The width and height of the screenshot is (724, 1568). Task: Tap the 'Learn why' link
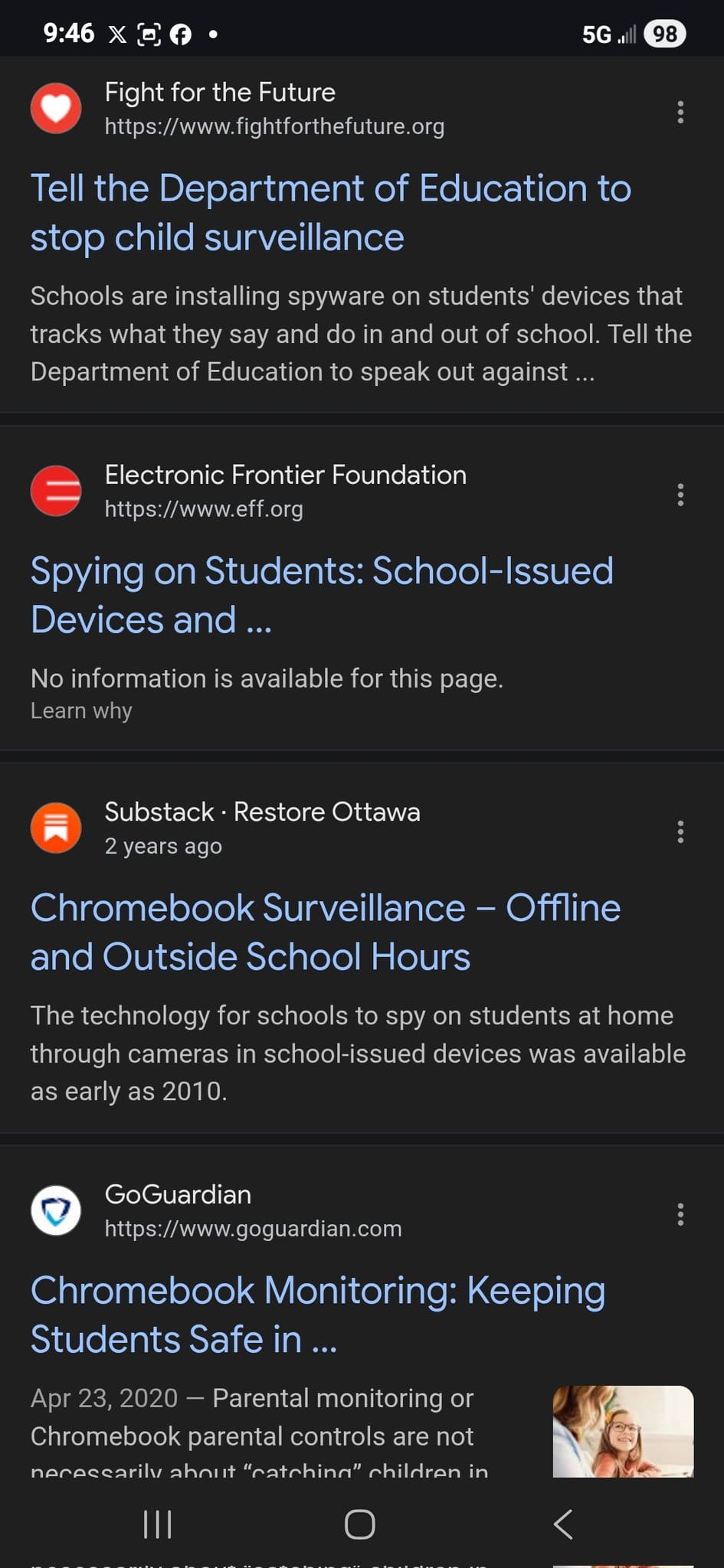click(x=81, y=711)
